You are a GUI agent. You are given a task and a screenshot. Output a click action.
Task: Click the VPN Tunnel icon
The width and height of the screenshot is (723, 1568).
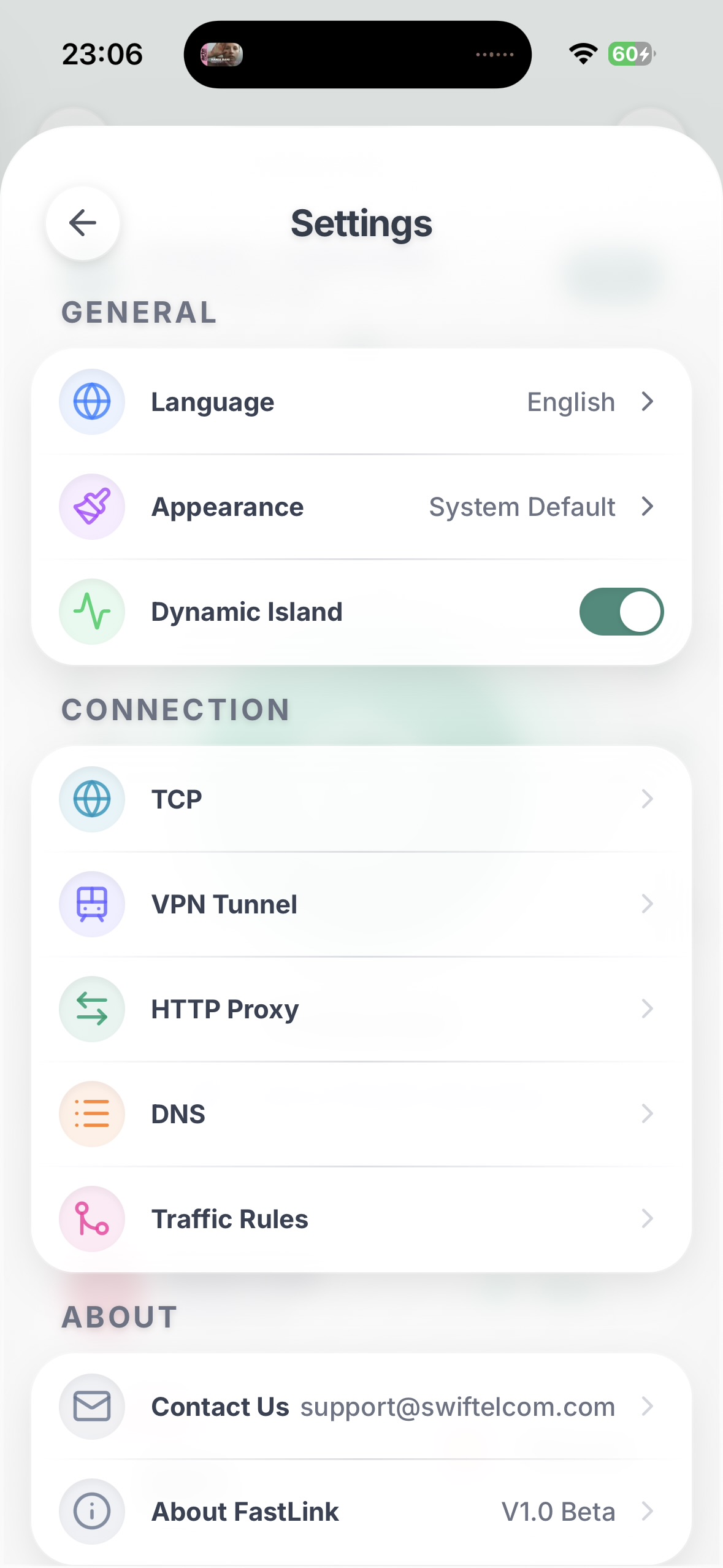[x=91, y=904]
